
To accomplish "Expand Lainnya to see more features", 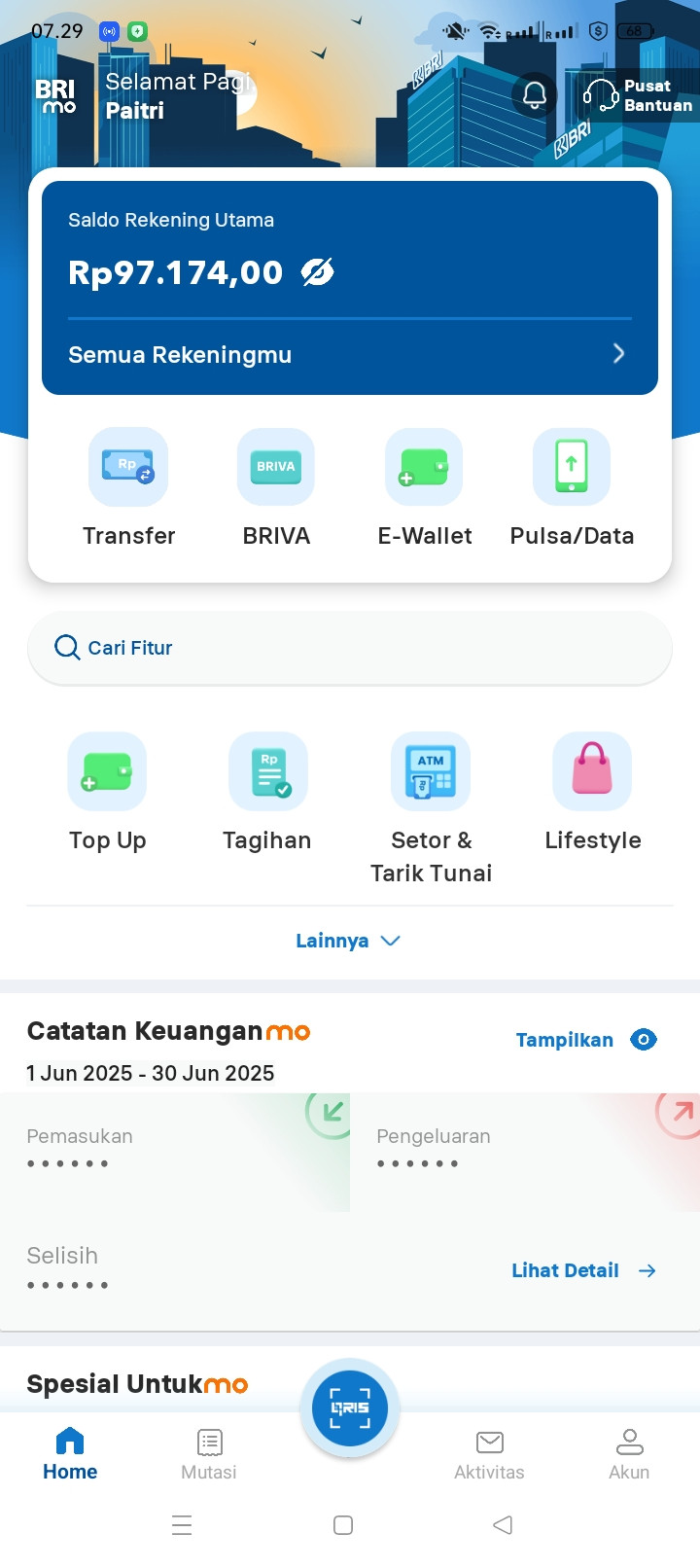I will [x=348, y=941].
